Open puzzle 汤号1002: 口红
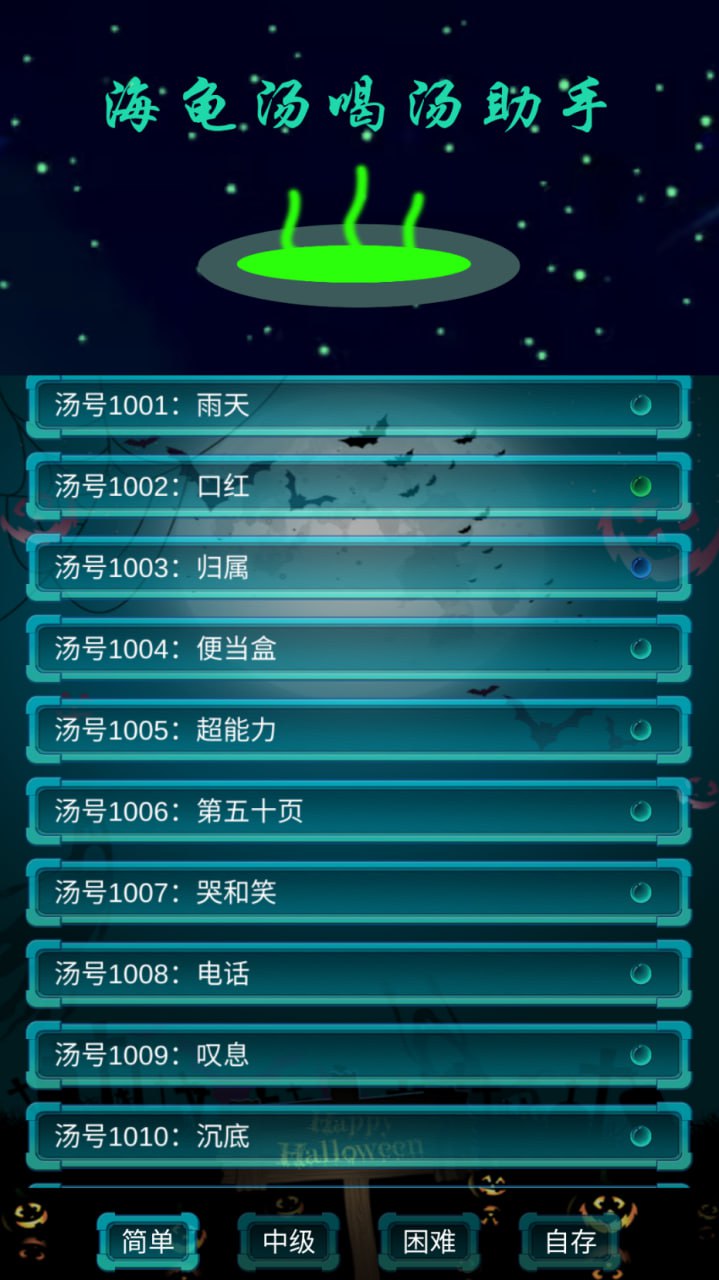 point(358,486)
